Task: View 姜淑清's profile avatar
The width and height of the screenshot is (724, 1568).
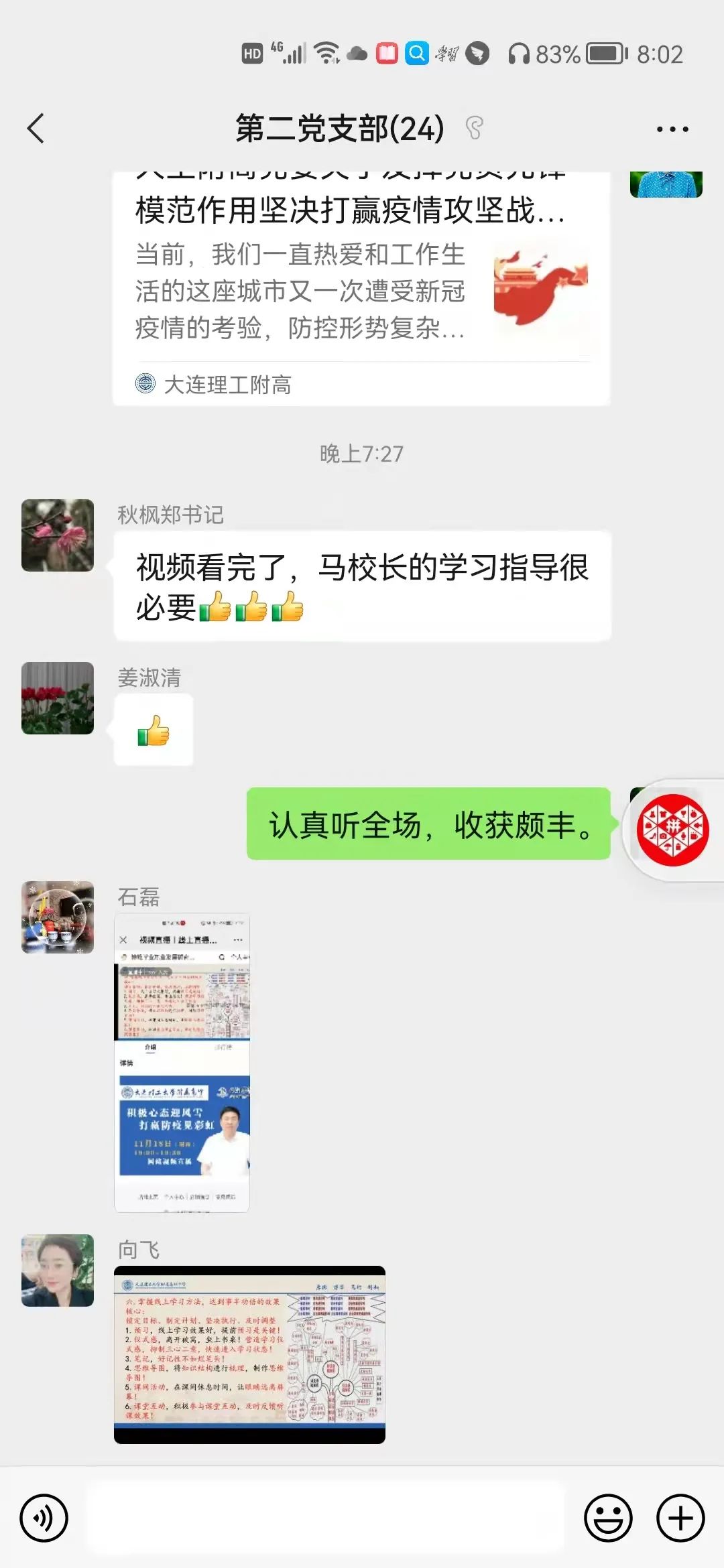Action: tap(58, 698)
